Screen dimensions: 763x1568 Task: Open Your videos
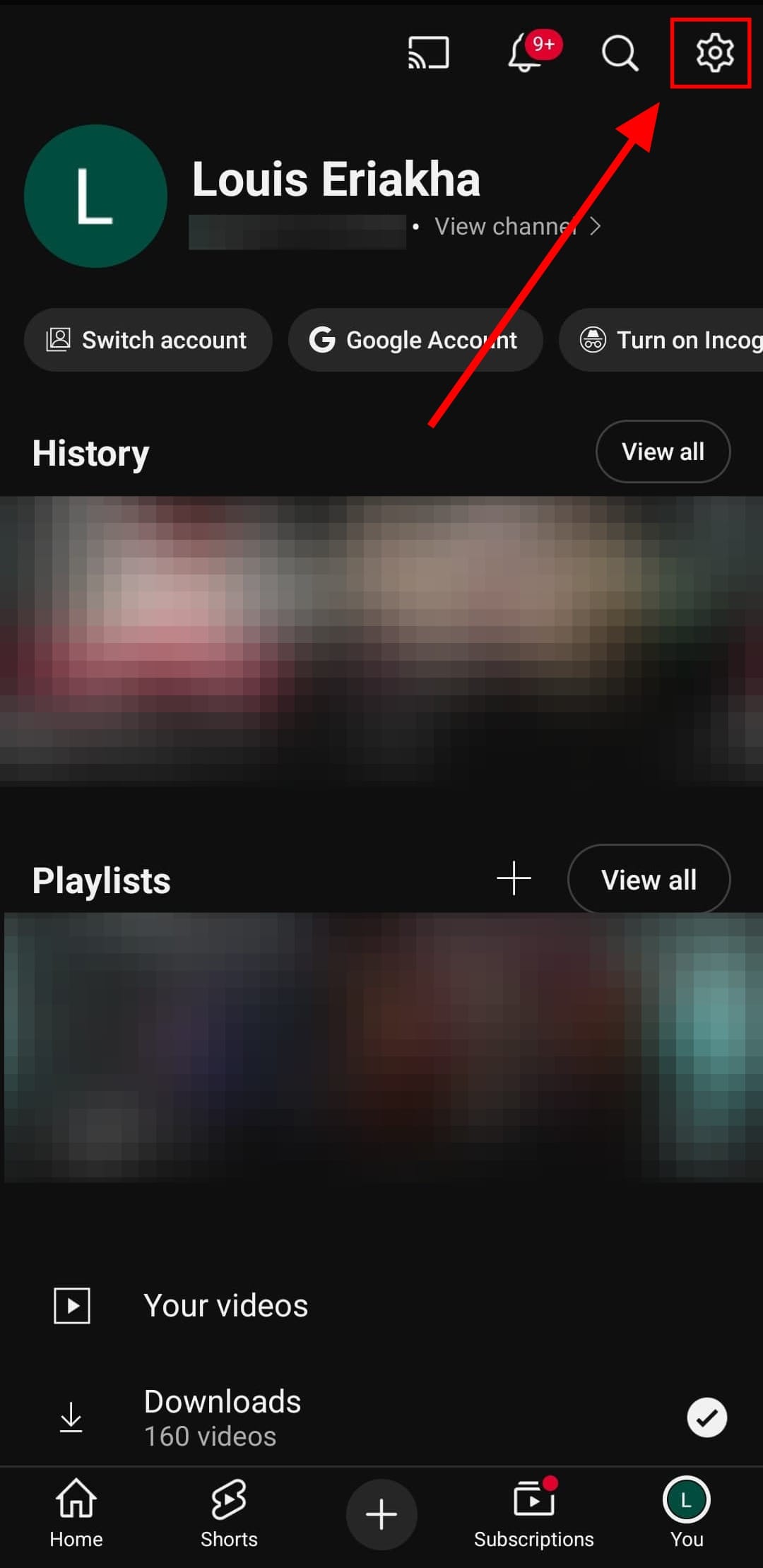point(226,1305)
